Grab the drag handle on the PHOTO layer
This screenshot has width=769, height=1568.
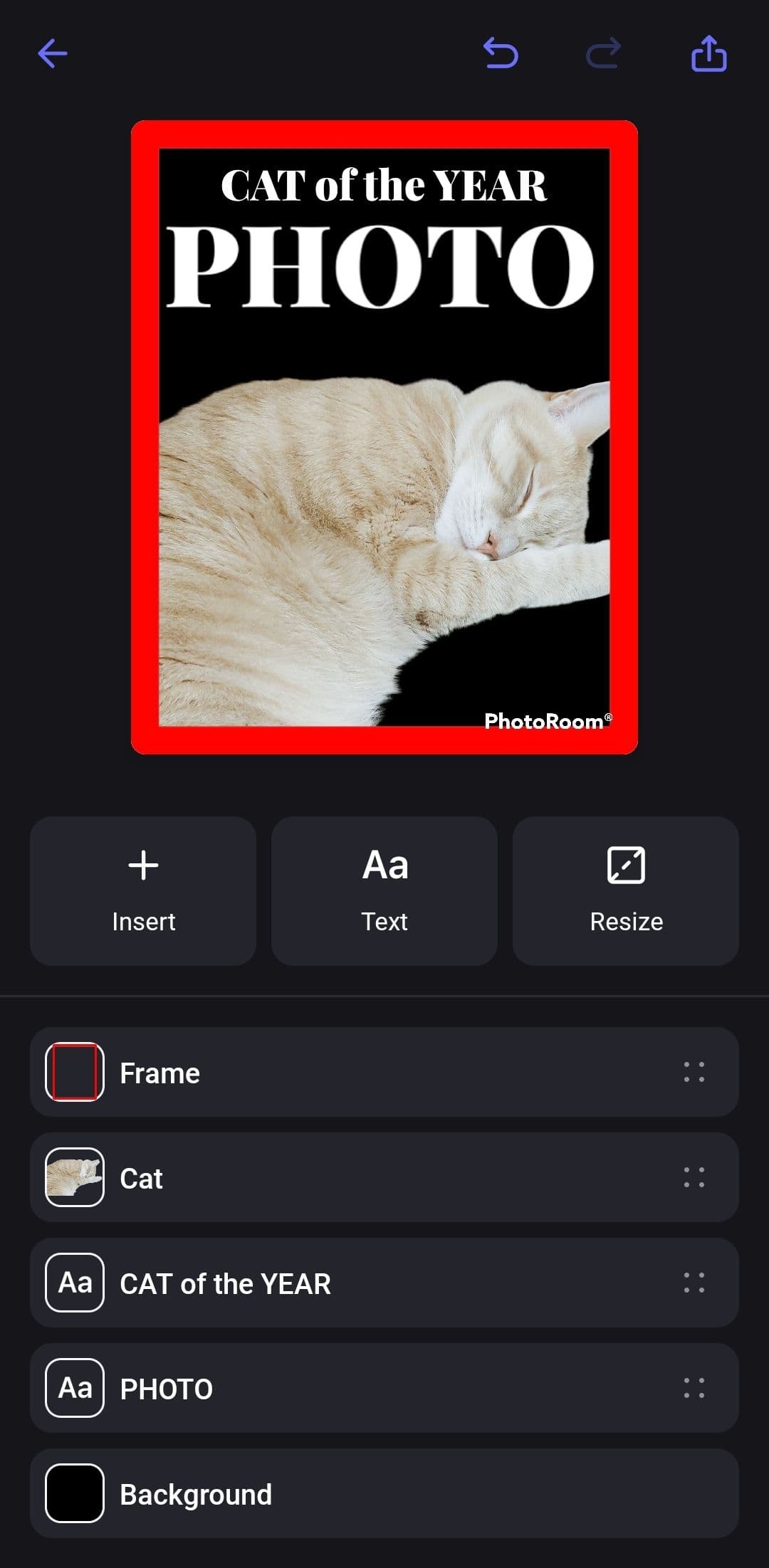(x=693, y=1387)
